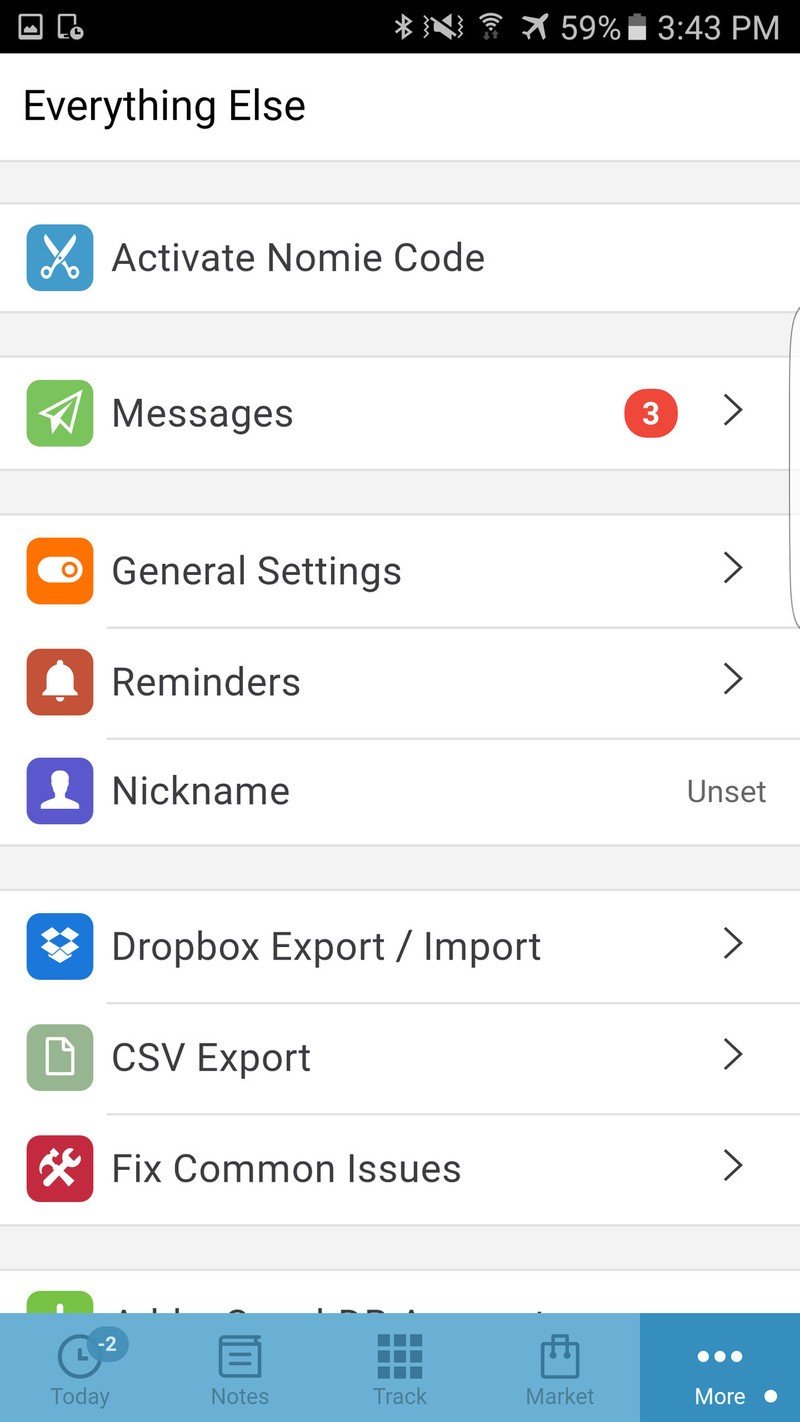Switch to the Today tab
This screenshot has height=1422, width=800.
click(80, 1368)
